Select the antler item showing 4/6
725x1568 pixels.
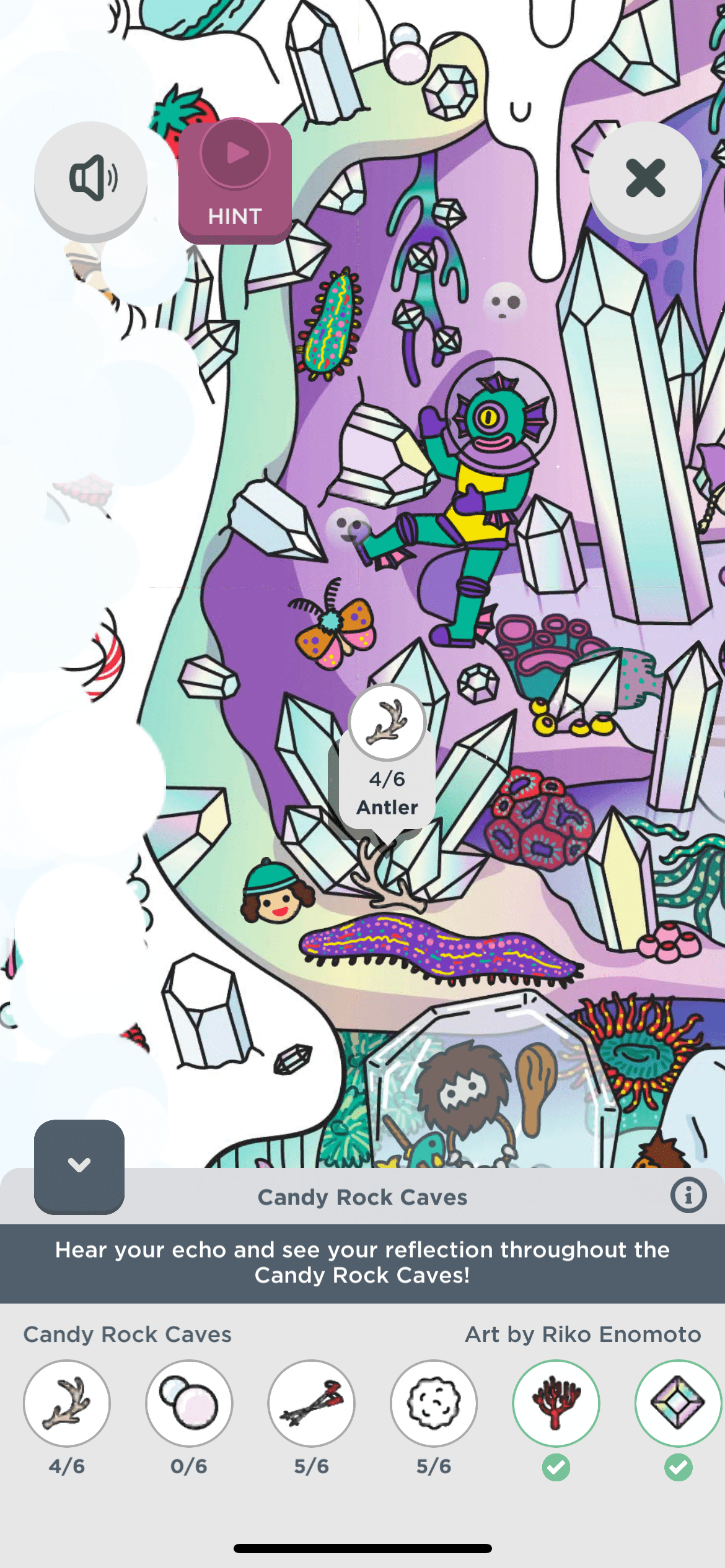click(x=67, y=1403)
